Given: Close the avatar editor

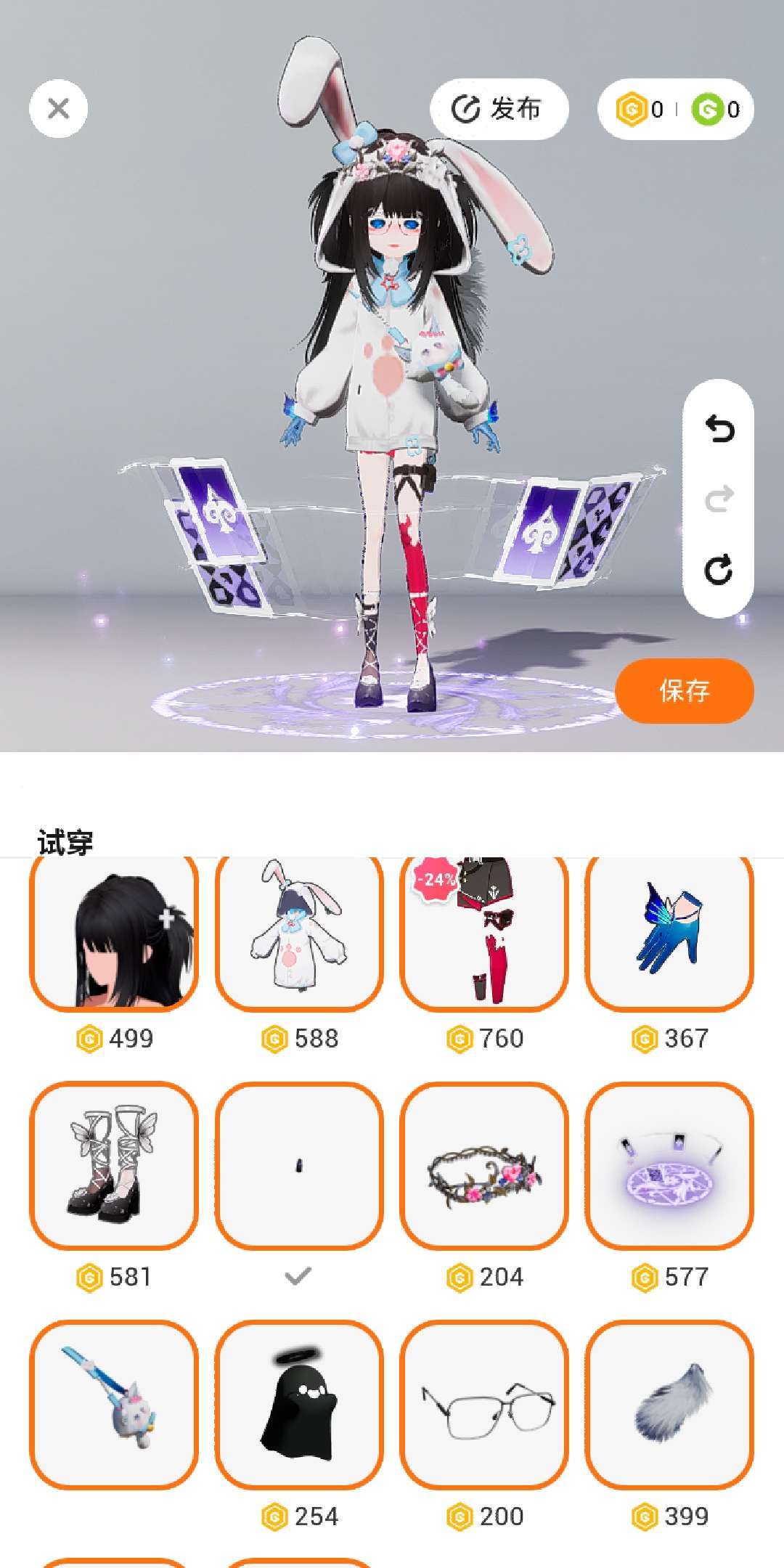Looking at the screenshot, I should 58,109.
